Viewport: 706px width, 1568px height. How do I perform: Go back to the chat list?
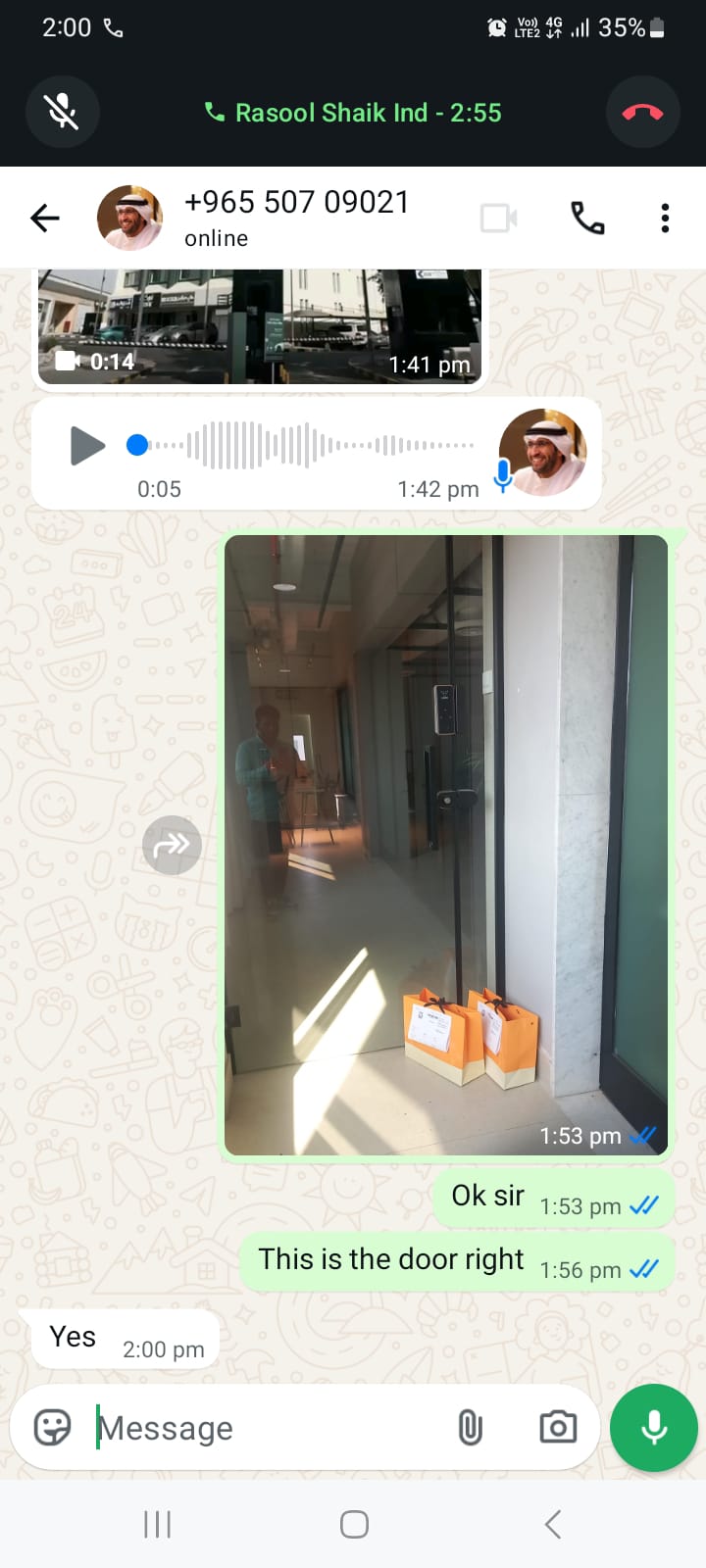click(x=45, y=218)
